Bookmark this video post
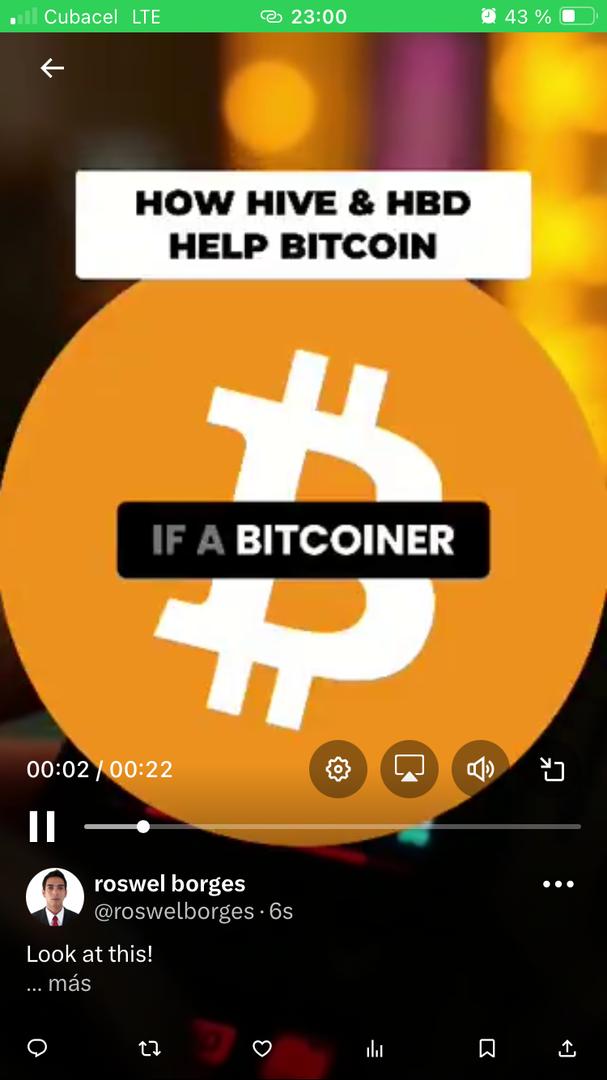The height and width of the screenshot is (1080, 607). tap(487, 1048)
